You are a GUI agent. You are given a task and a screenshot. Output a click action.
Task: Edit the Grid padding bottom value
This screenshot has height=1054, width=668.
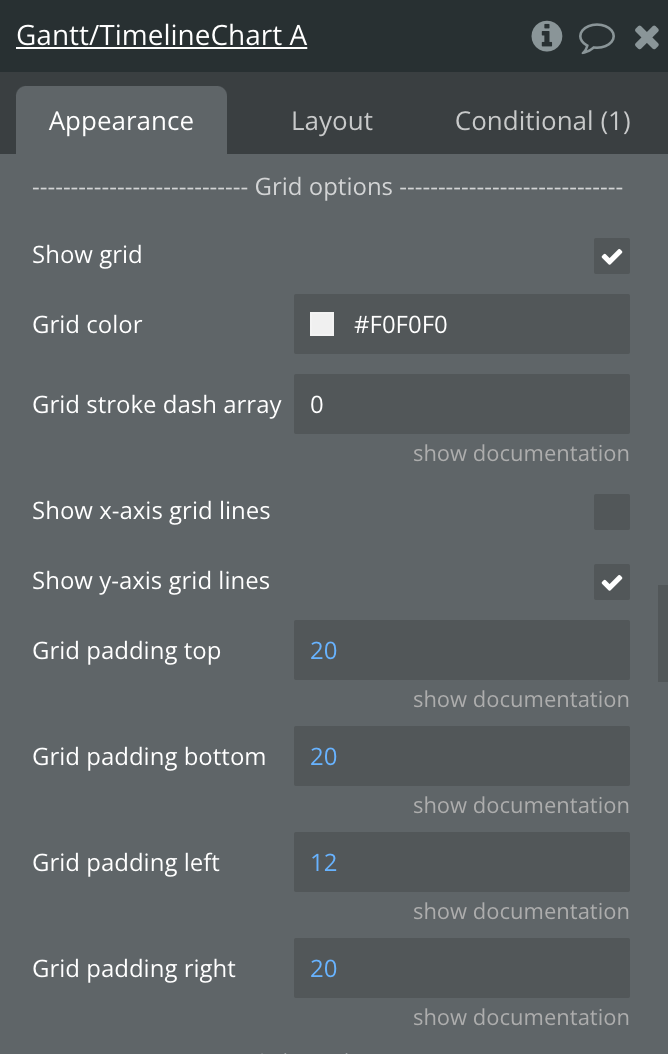(x=461, y=756)
